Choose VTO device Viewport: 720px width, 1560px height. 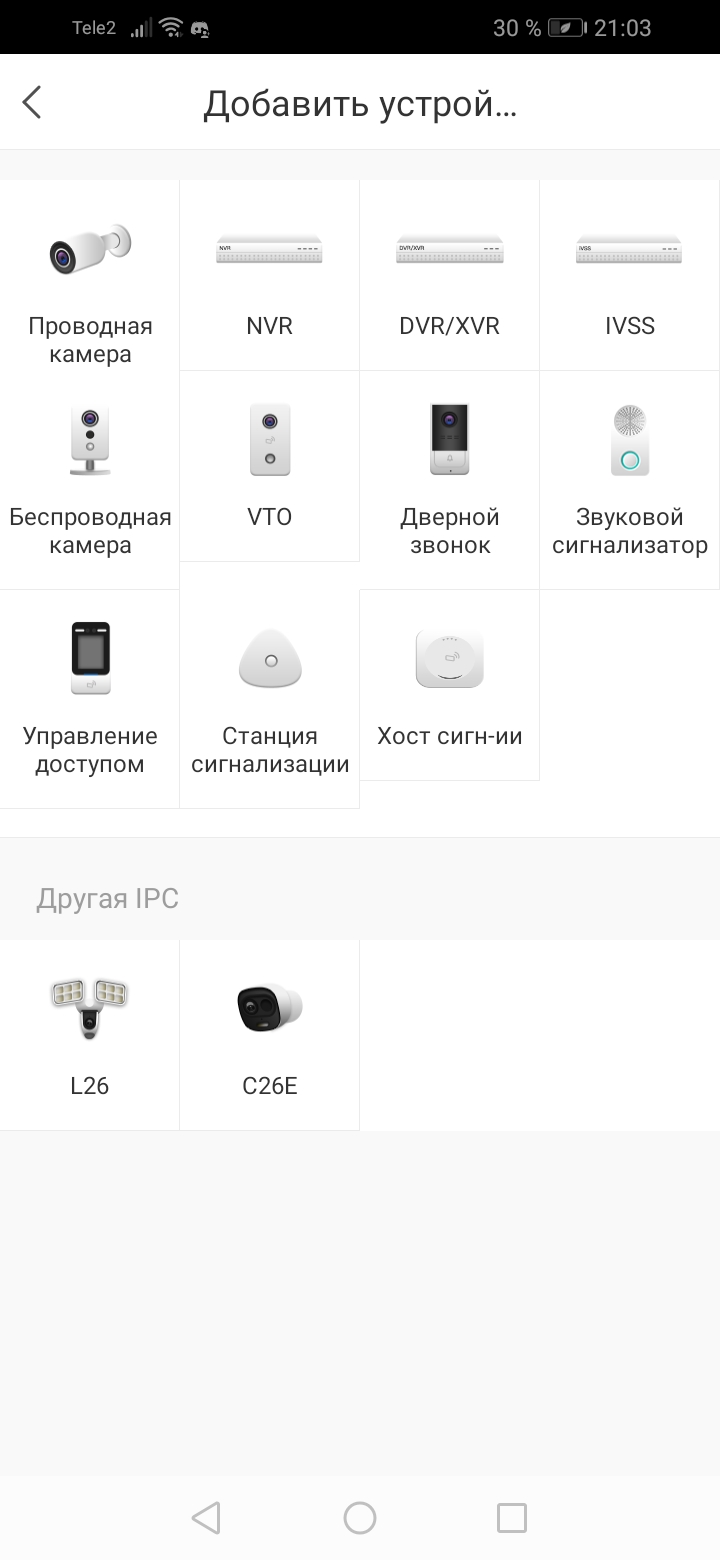click(269, 467)
